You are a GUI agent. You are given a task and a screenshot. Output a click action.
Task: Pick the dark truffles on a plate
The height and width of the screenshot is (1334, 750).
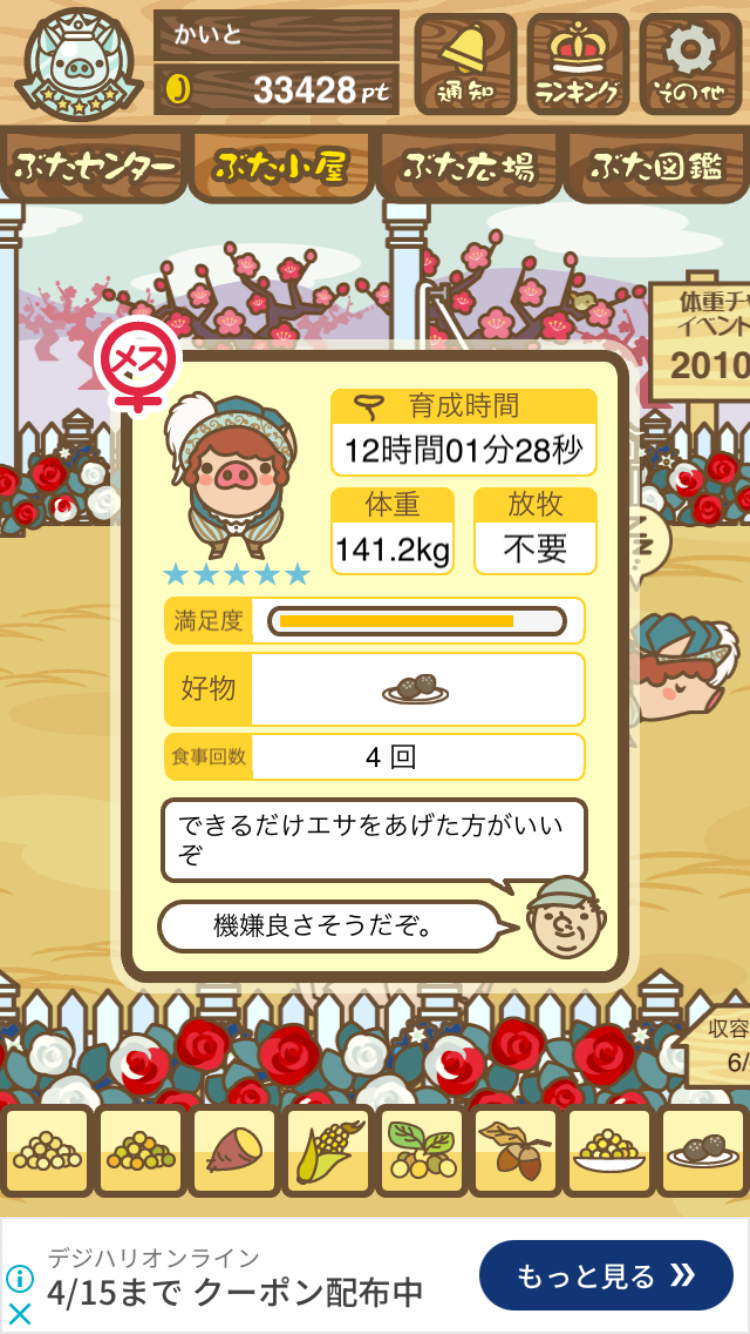click(x=704, y=1151)
